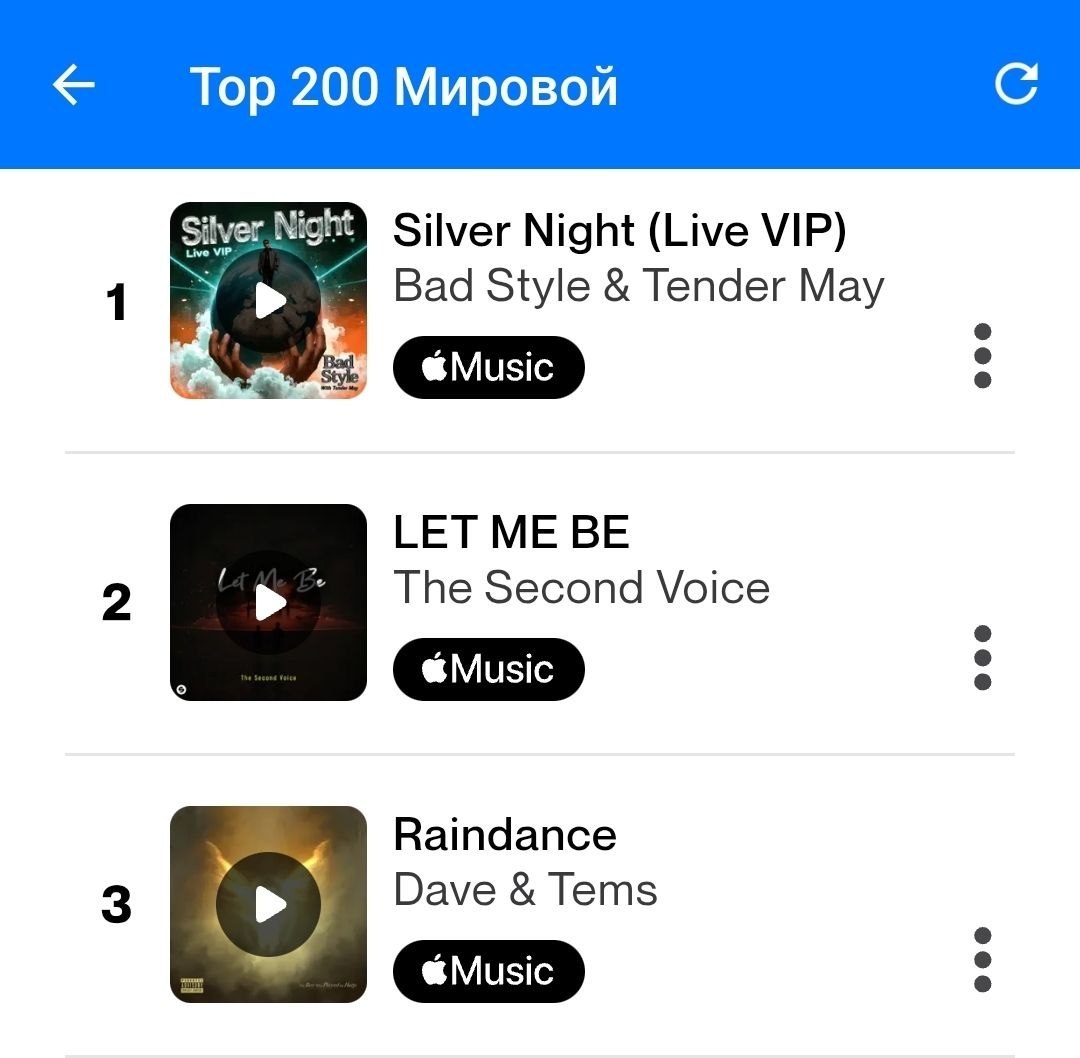The width and height of the screenshot is (1080, 1058).
Task: Open the Raindance song details
Action: pyautogui.click(x=505, y=835)
